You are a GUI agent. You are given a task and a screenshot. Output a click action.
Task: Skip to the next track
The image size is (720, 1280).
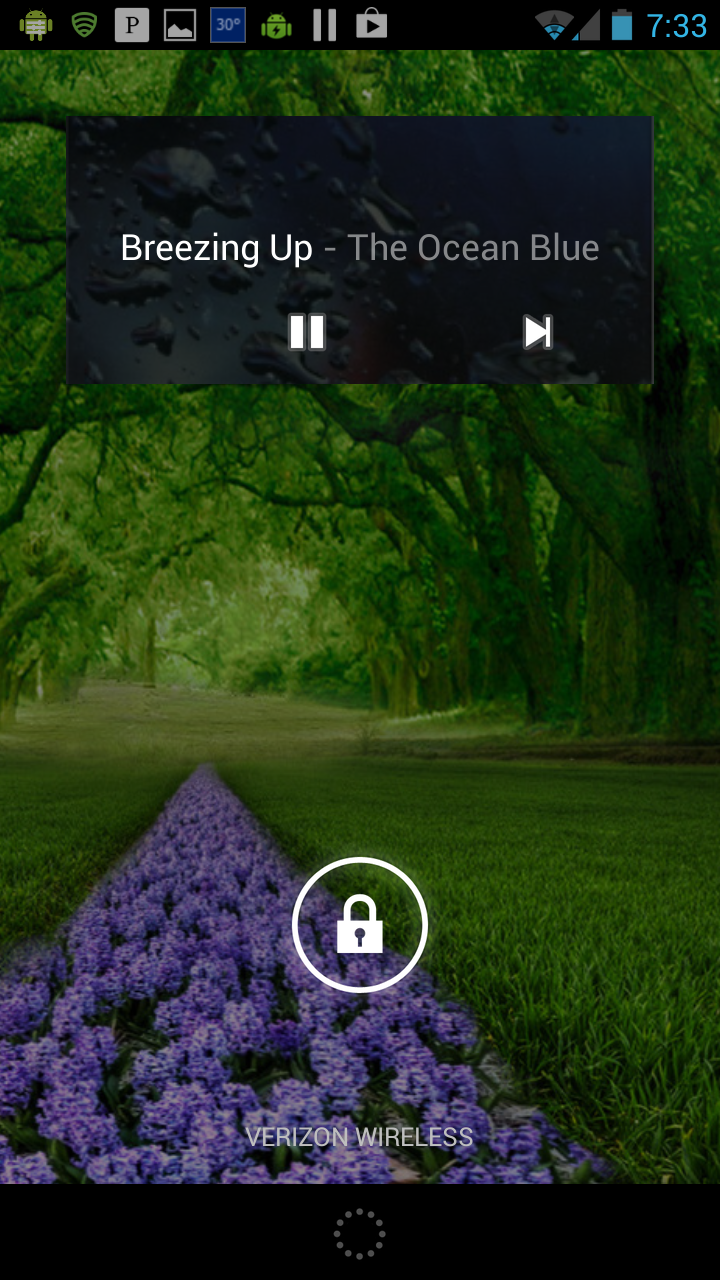pyautogui.click(x=538, y=332)
